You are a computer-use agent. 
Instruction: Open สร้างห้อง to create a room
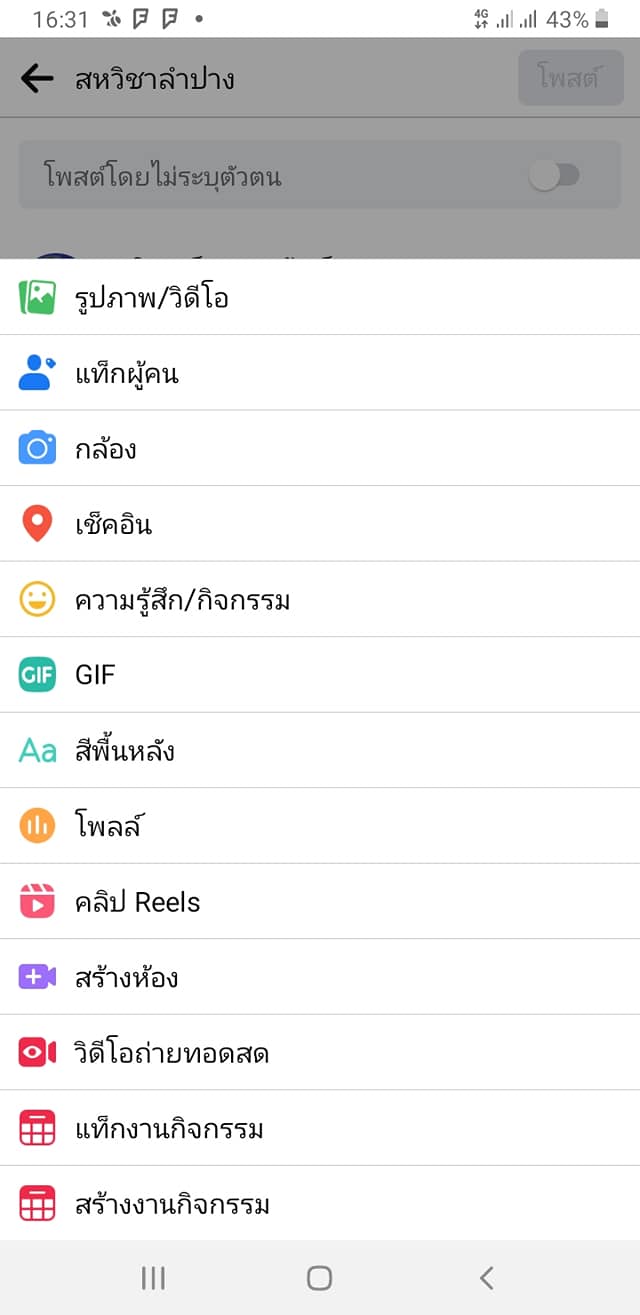[x=320, y=977]
